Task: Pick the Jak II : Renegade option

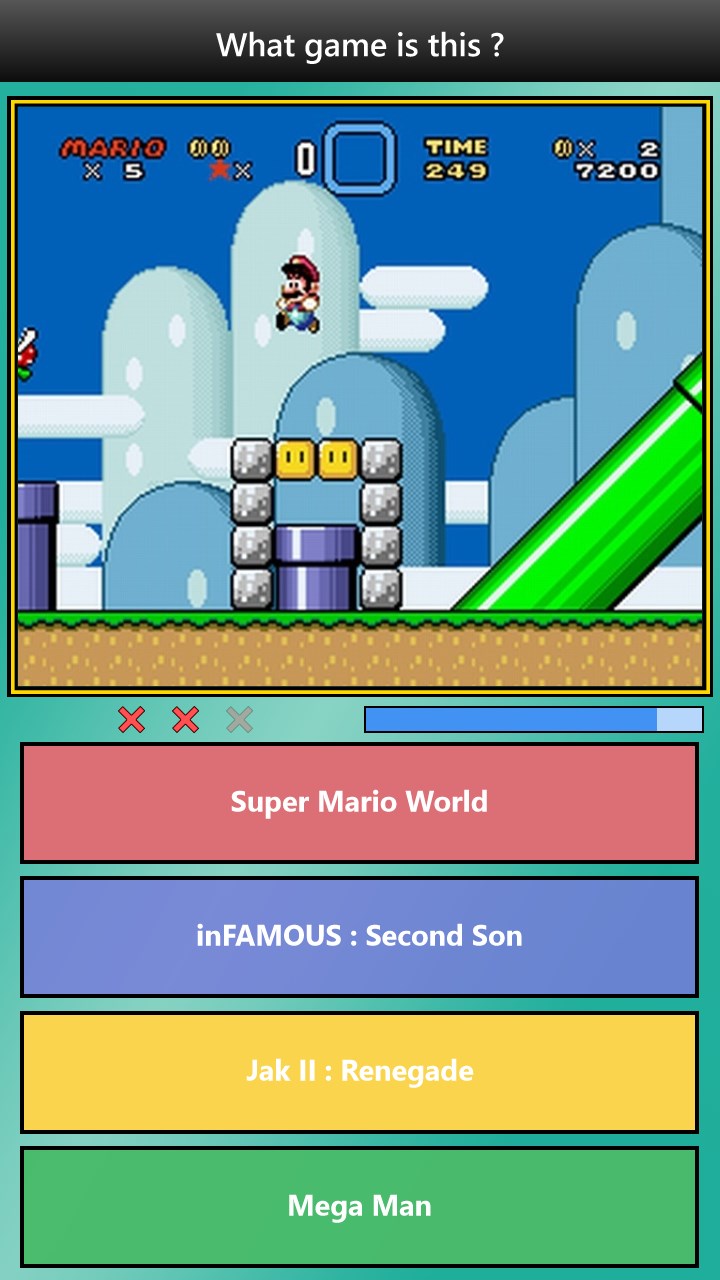Action: tap(359, 1071)
